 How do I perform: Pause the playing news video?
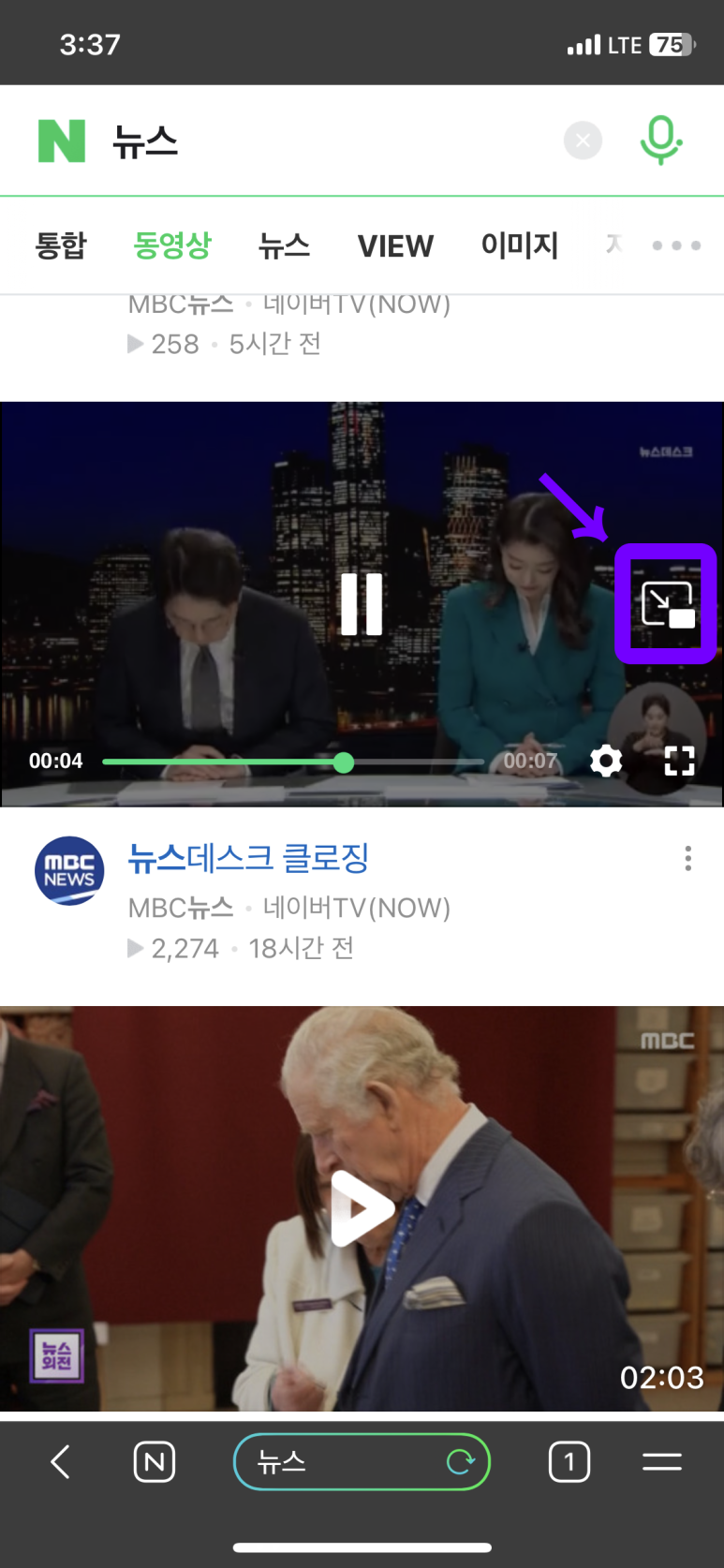tap(362, 604)
